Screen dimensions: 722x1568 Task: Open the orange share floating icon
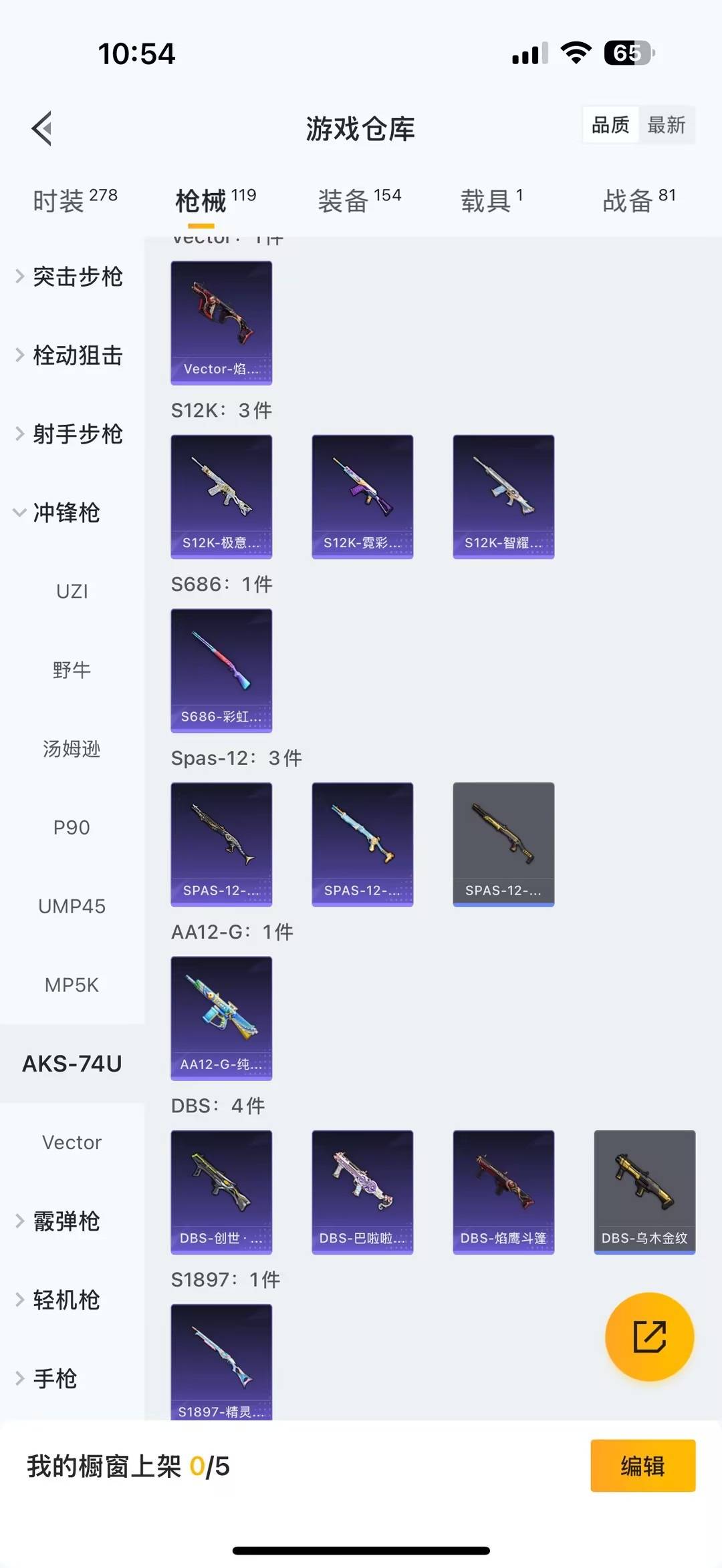click(649, 1337)
